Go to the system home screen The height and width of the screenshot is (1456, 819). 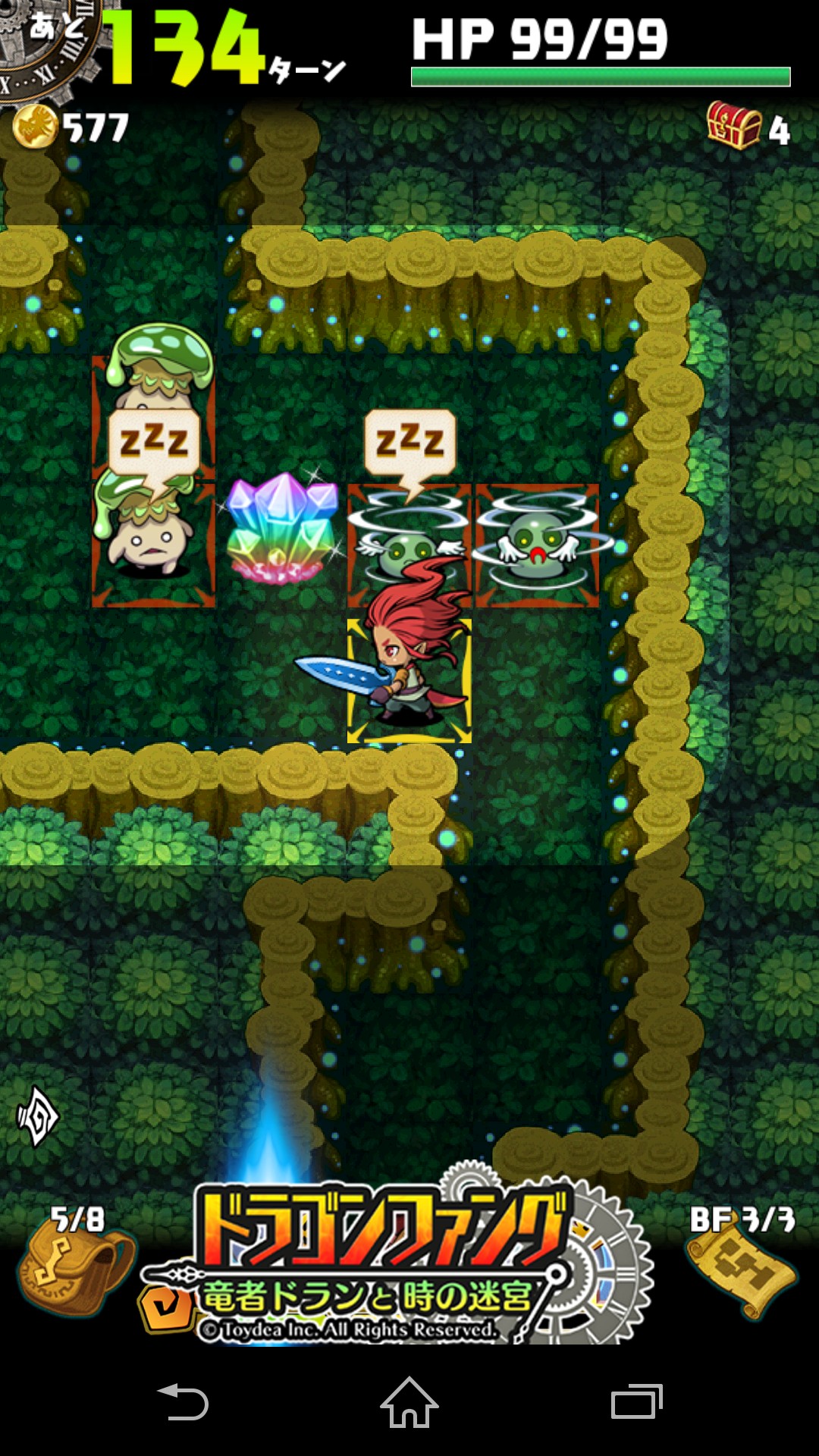[x=409, y=1401]
